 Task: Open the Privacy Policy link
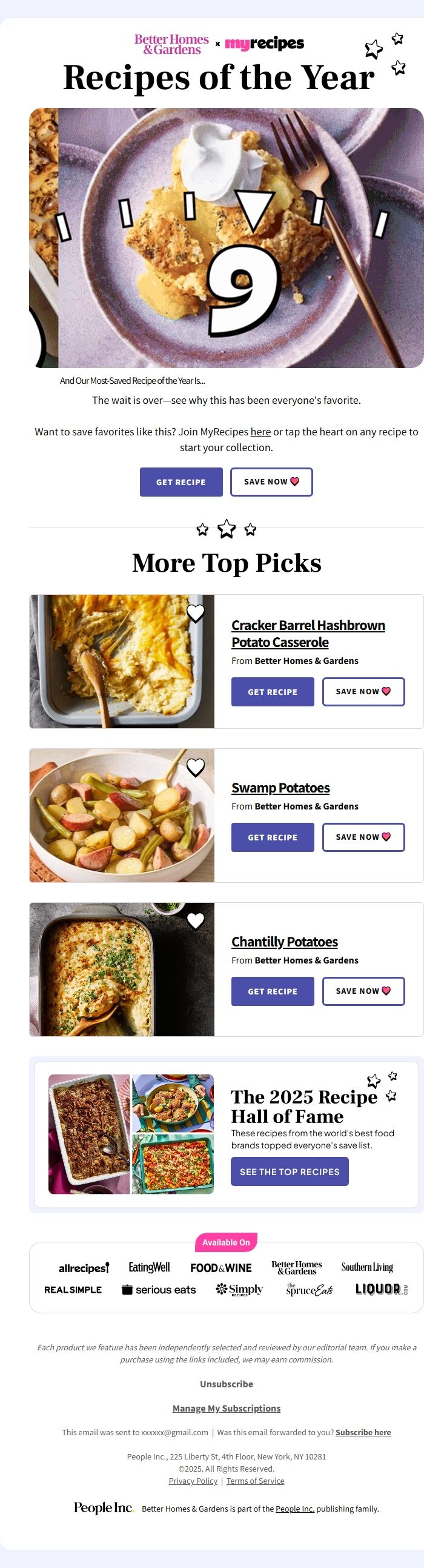pyautogui.click(x=193, y=1481)
